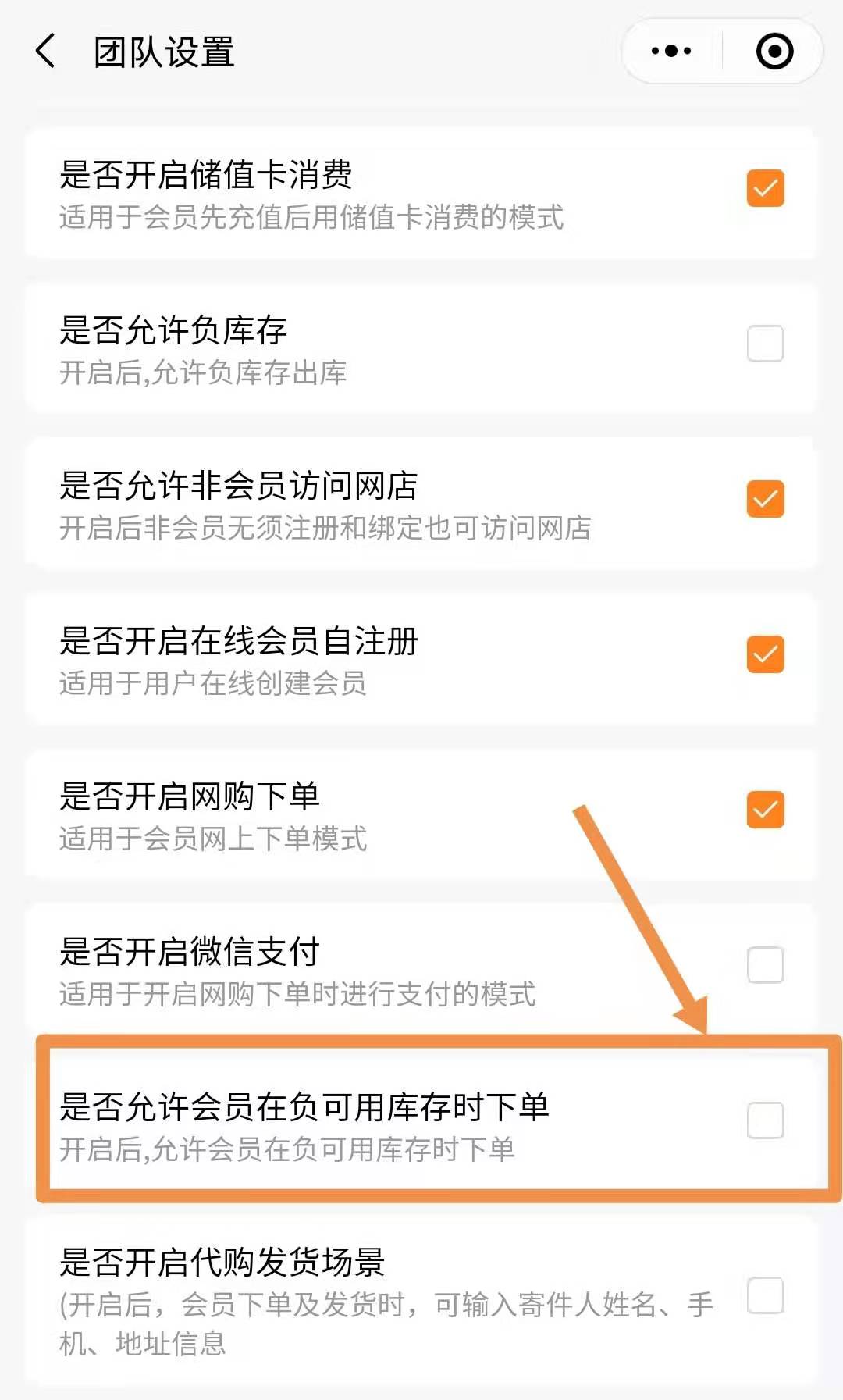
Task: Open the mini program more options menu
Action: [x=670, y=52]
